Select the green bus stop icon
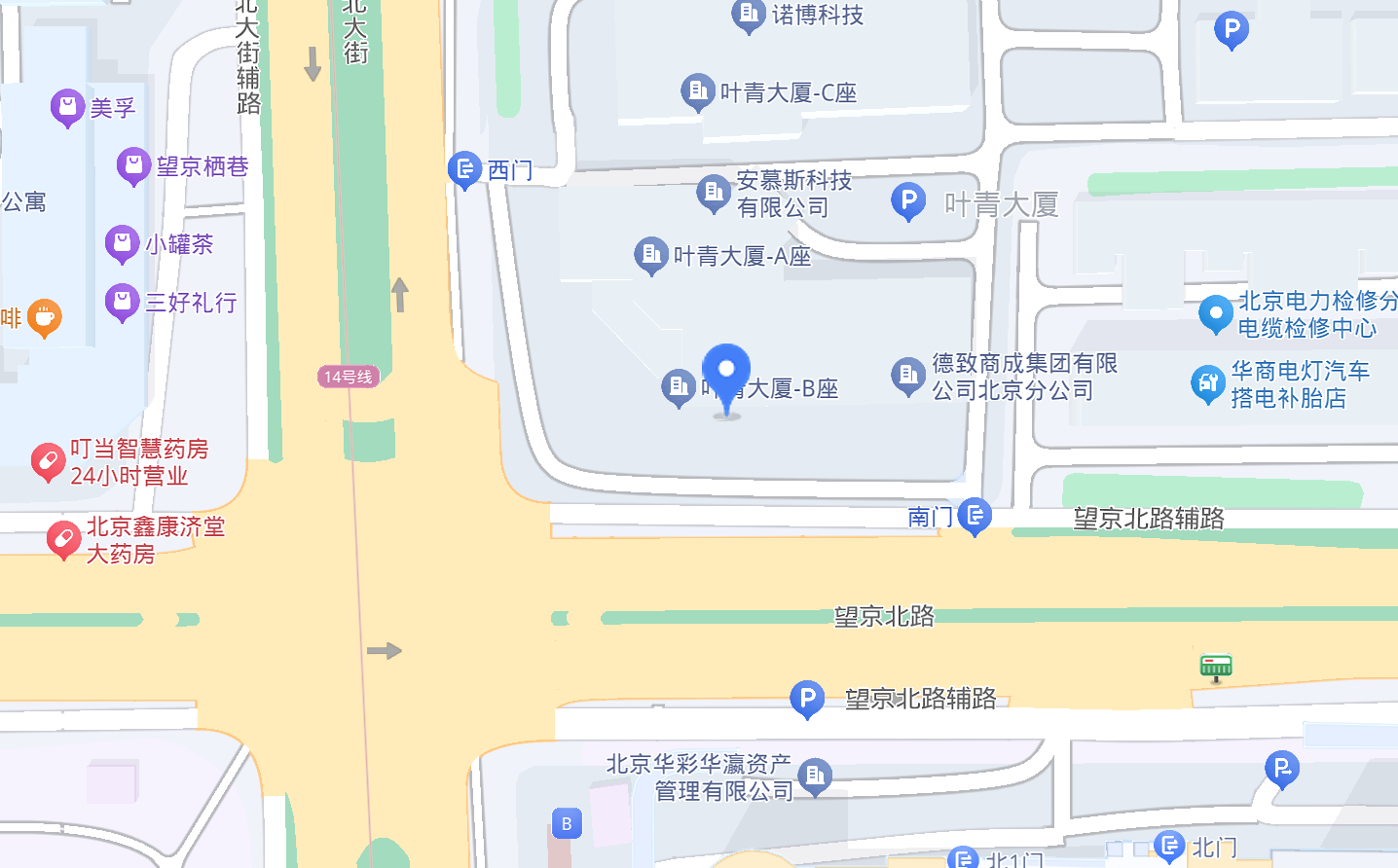The width and height of the screenshot is (1398, 868). click(1215, 667)
